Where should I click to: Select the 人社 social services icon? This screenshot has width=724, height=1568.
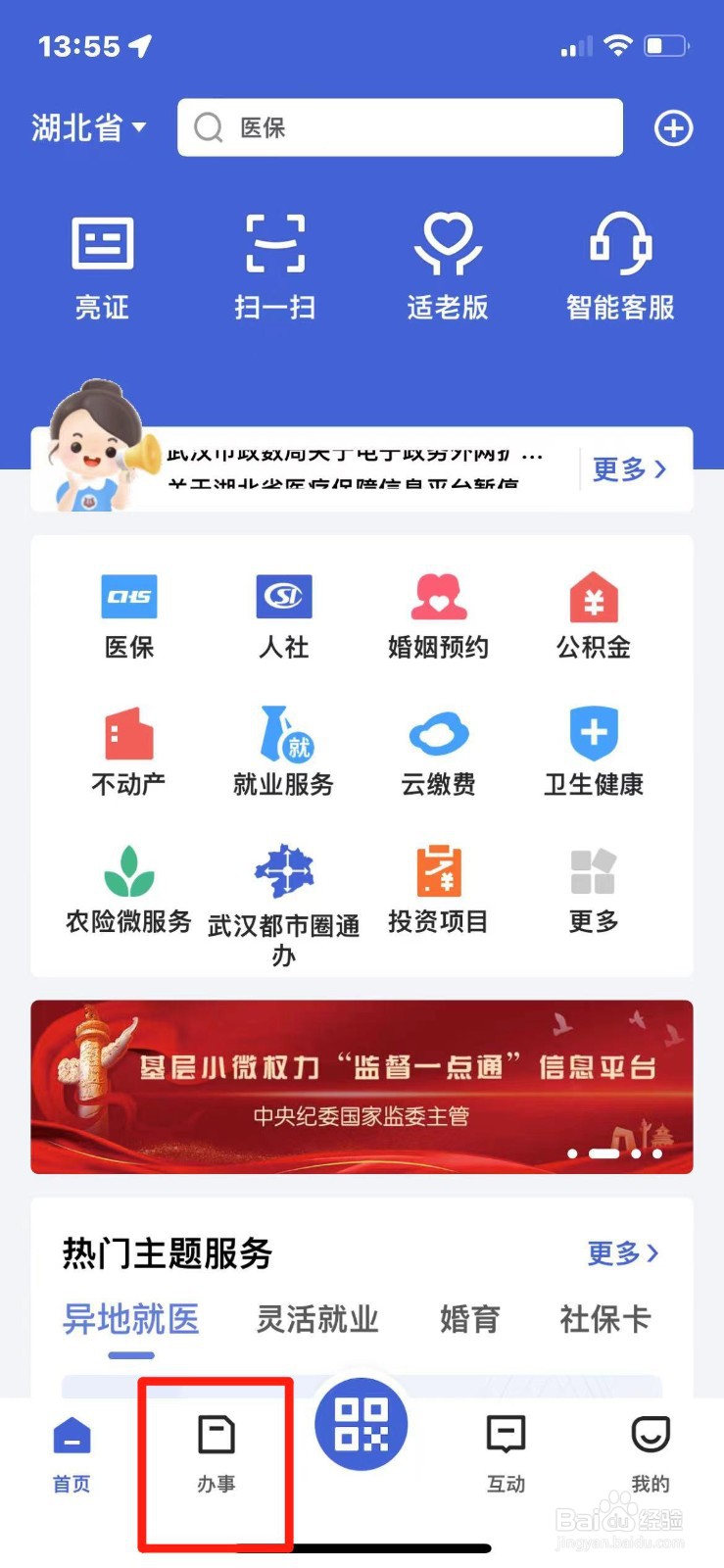click(x=283, y=614)
